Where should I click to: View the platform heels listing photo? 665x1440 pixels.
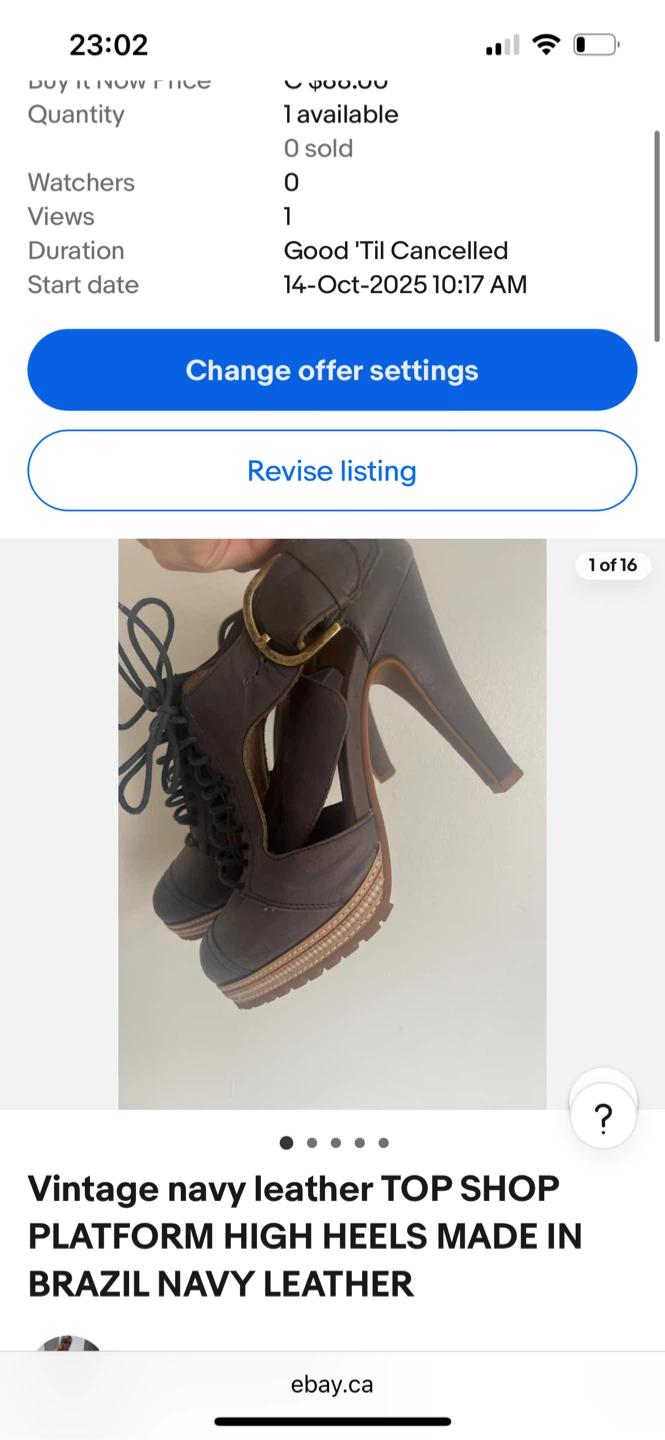[x=332, y=824]
